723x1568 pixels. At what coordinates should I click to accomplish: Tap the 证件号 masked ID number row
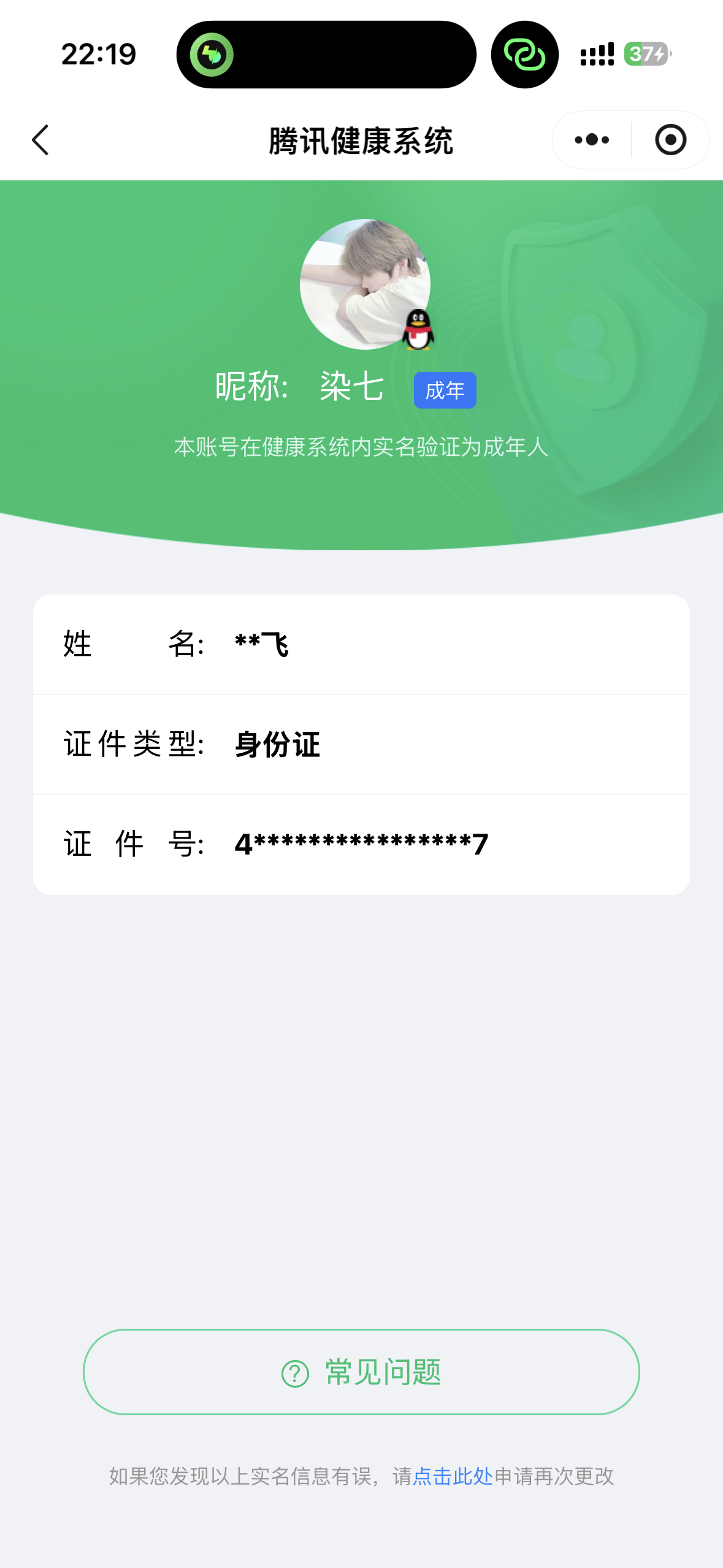(x=362, y=844)
